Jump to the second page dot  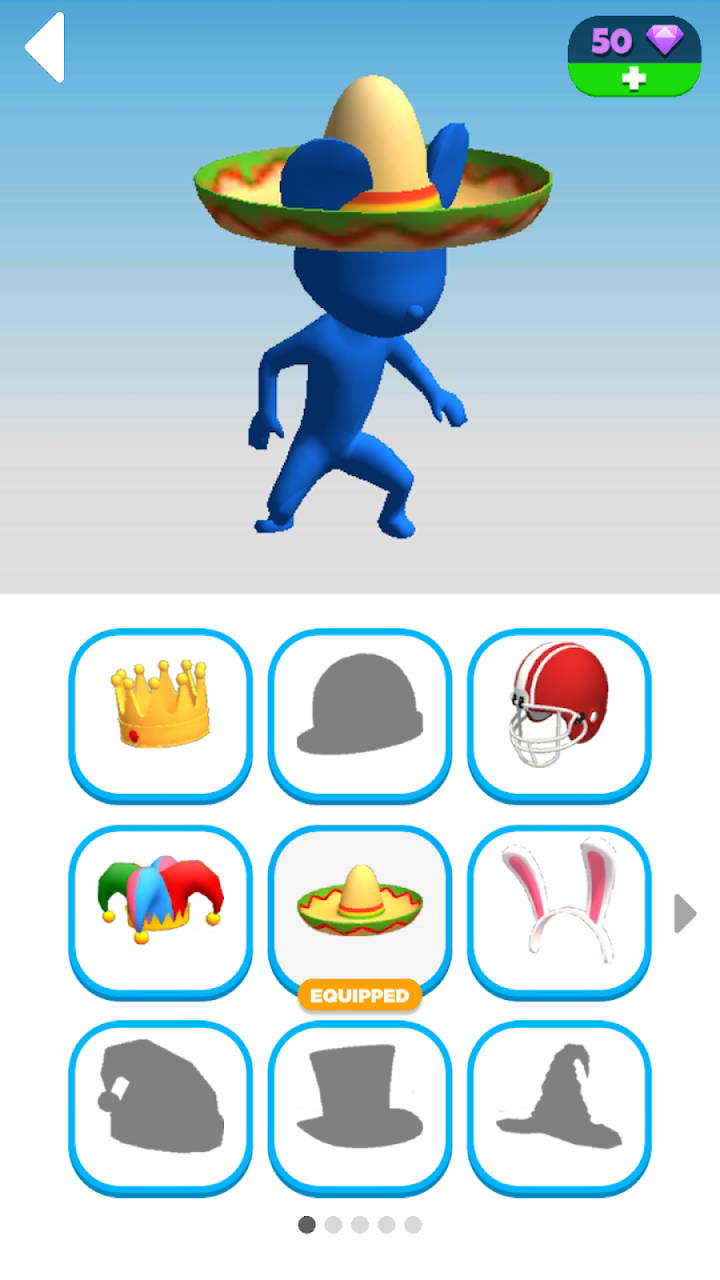coord(334,1225)
